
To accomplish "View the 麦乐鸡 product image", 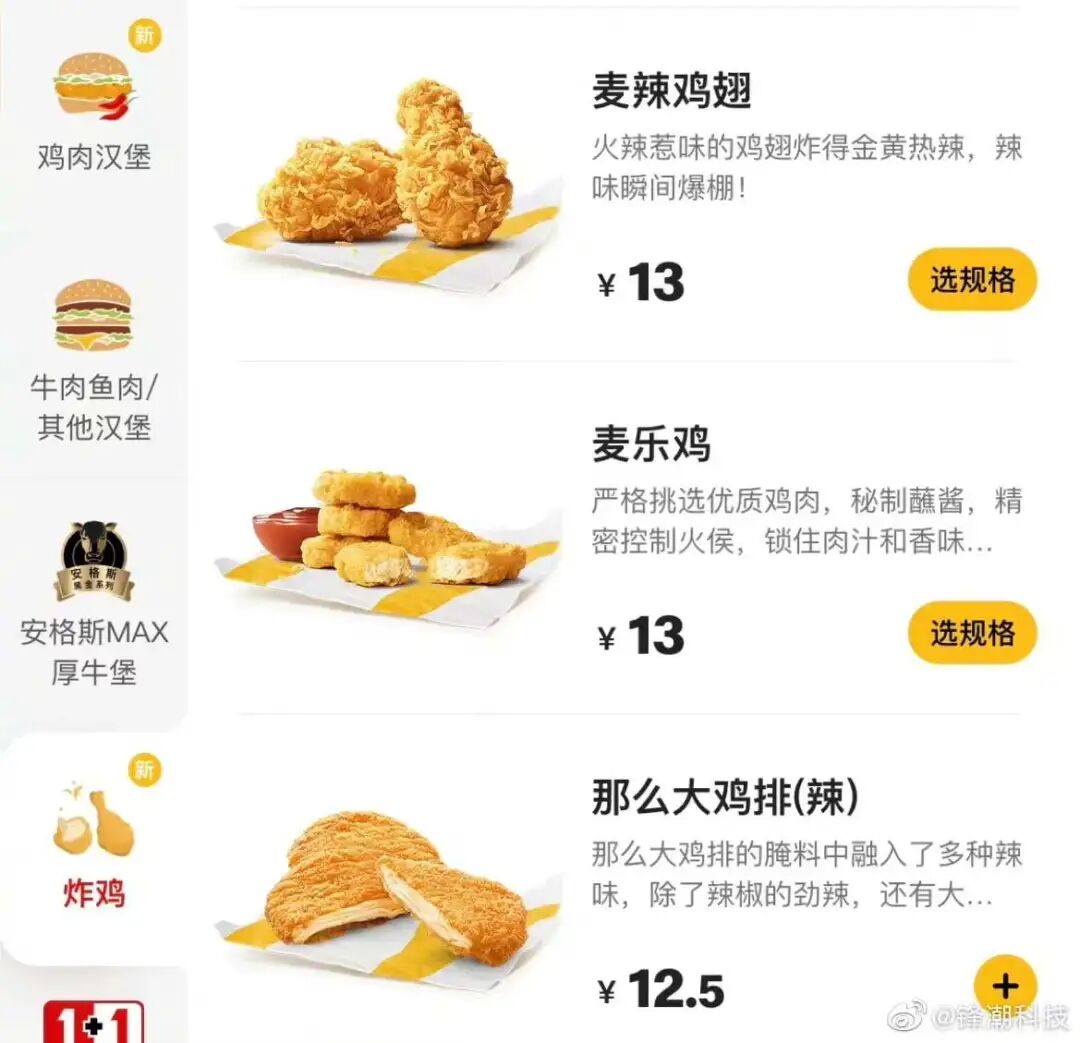I will point(388,540).
